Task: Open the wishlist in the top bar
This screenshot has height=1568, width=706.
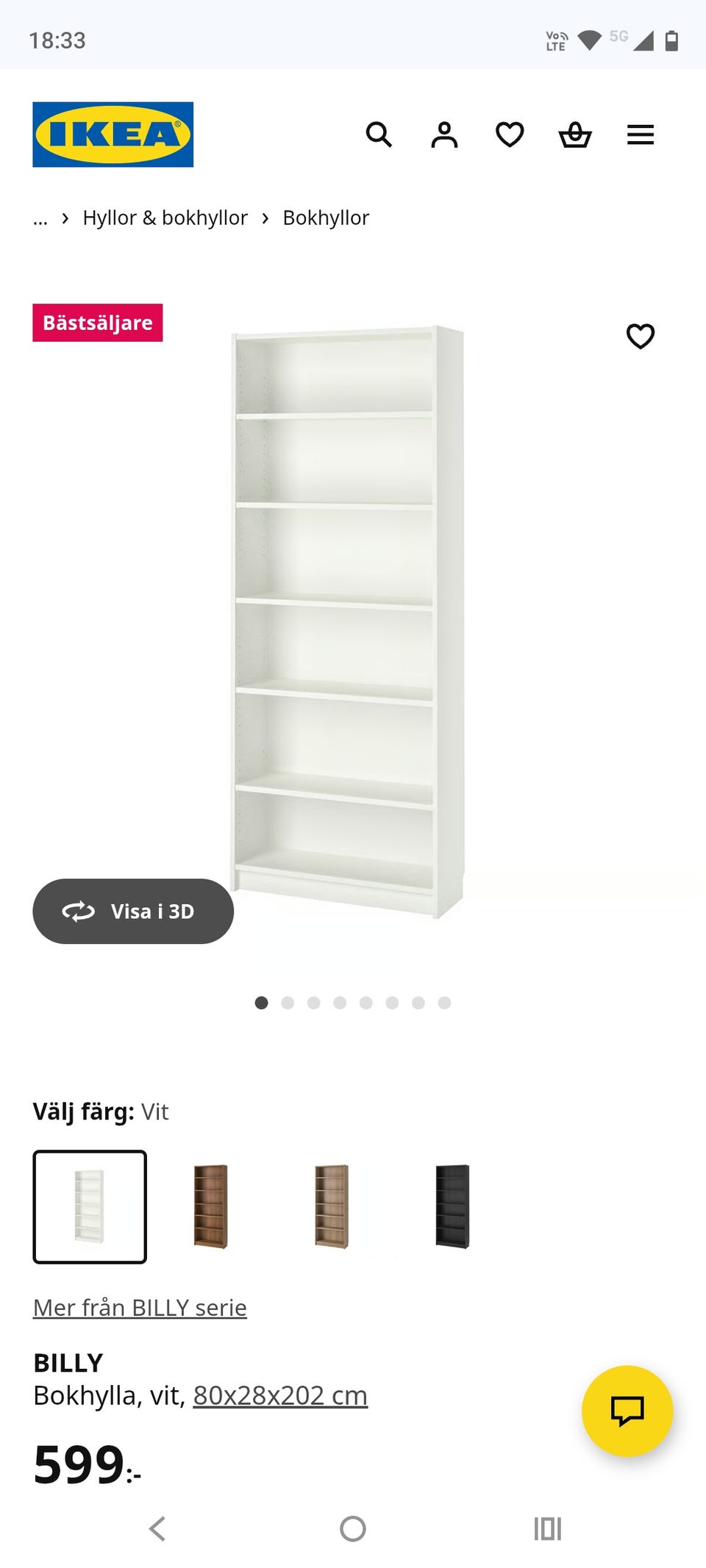Action: 509,135
